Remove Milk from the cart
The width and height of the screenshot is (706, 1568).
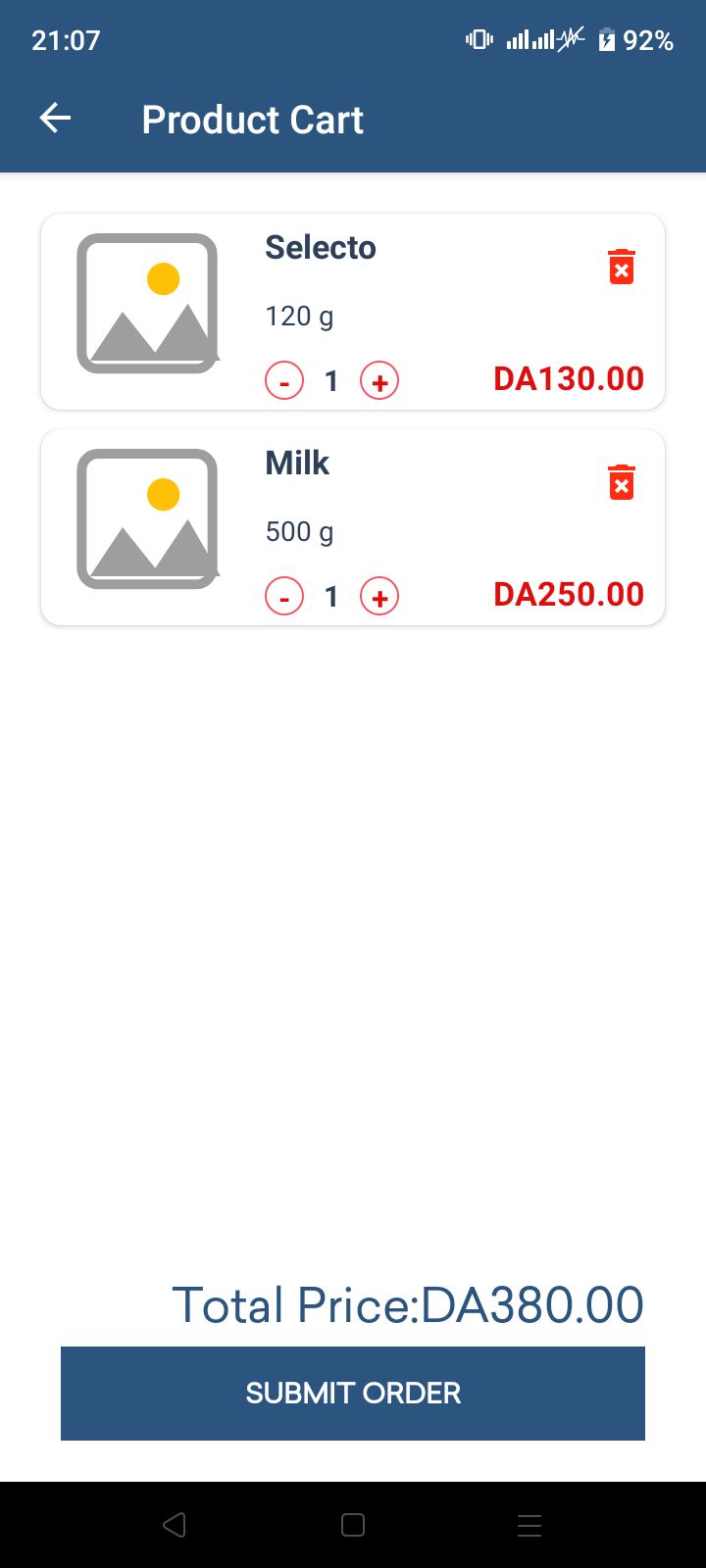click(x=621, y=482)
